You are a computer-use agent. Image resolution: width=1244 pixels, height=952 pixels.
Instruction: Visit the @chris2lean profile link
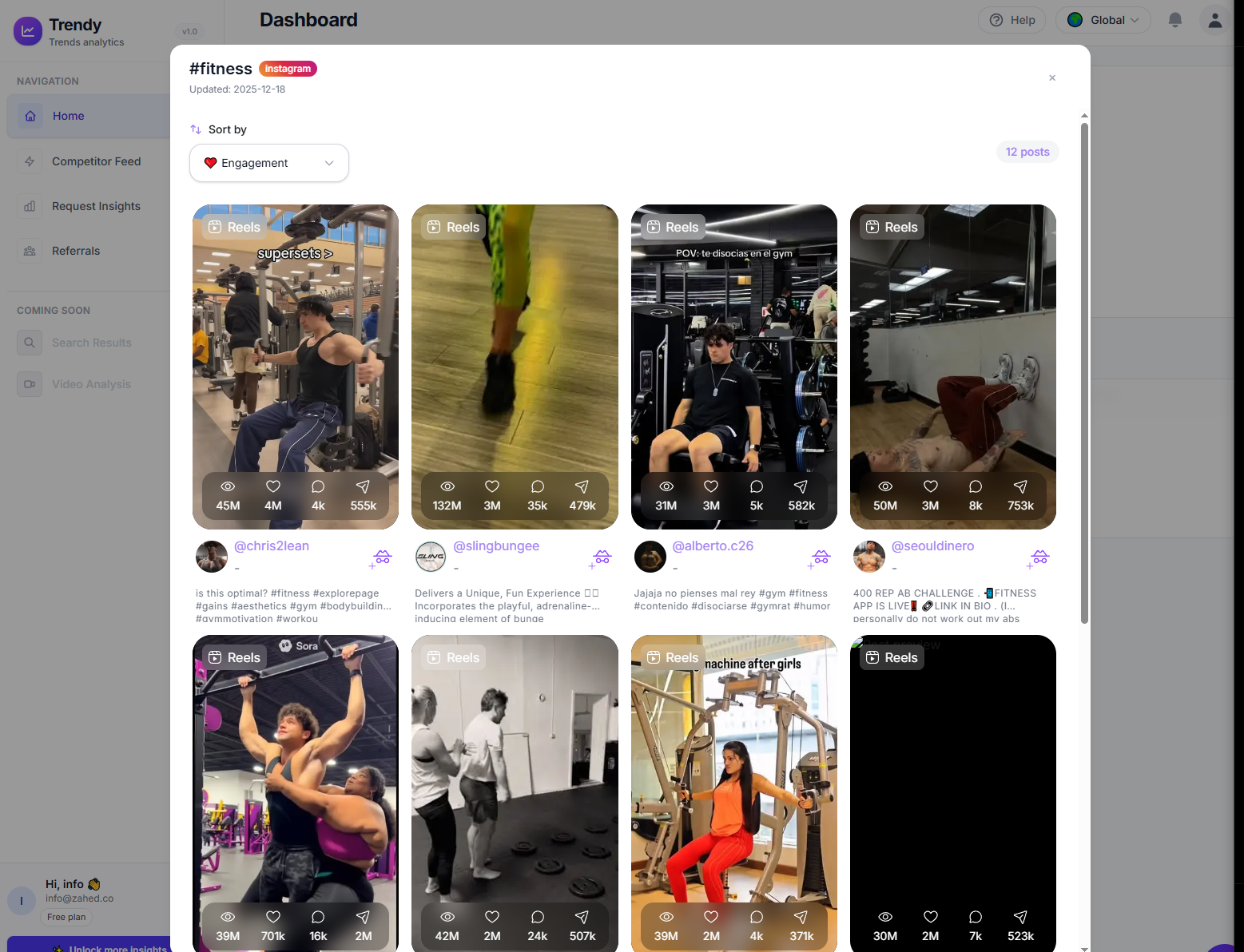click(x=272, y=546)
